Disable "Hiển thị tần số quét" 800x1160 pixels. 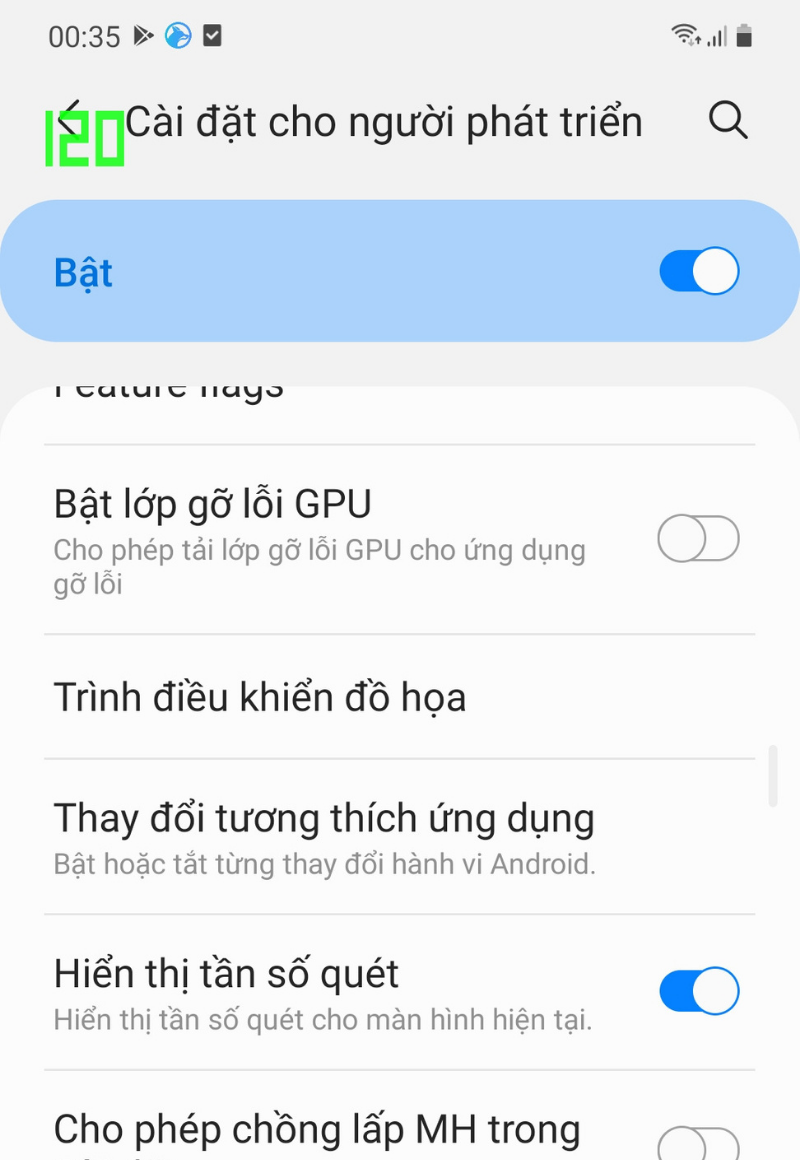[x=698, y=990]
